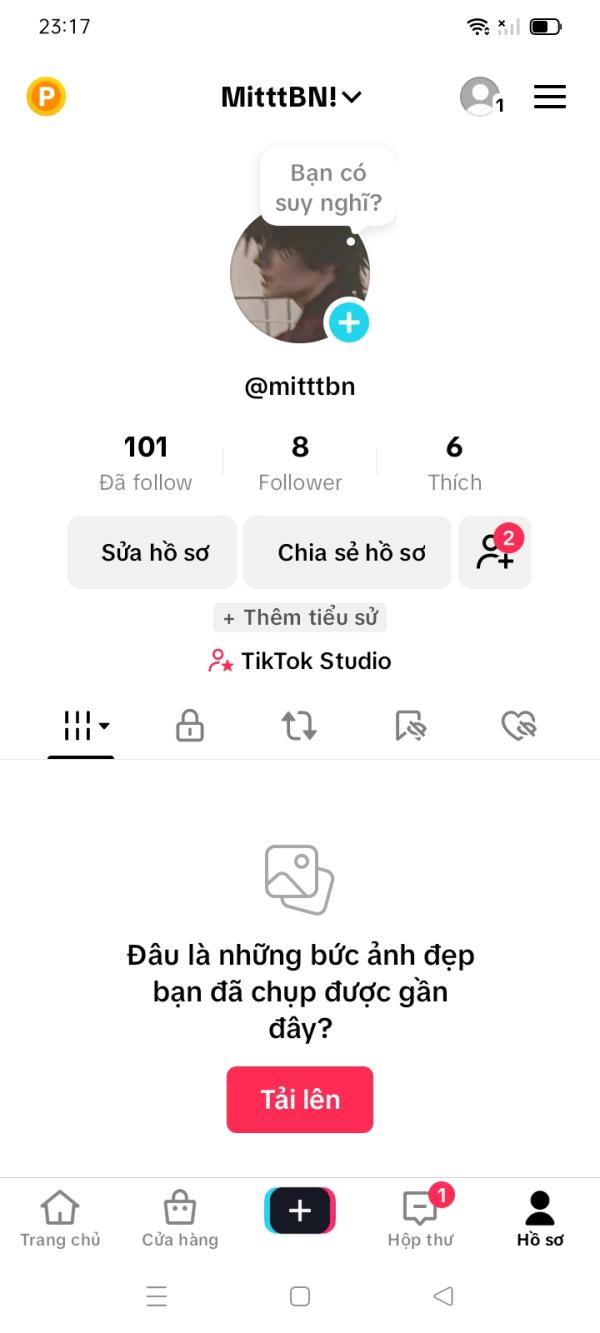600x1333 pixels.
Task: Switch to the liked videos tab
Action: pos(519,726)
